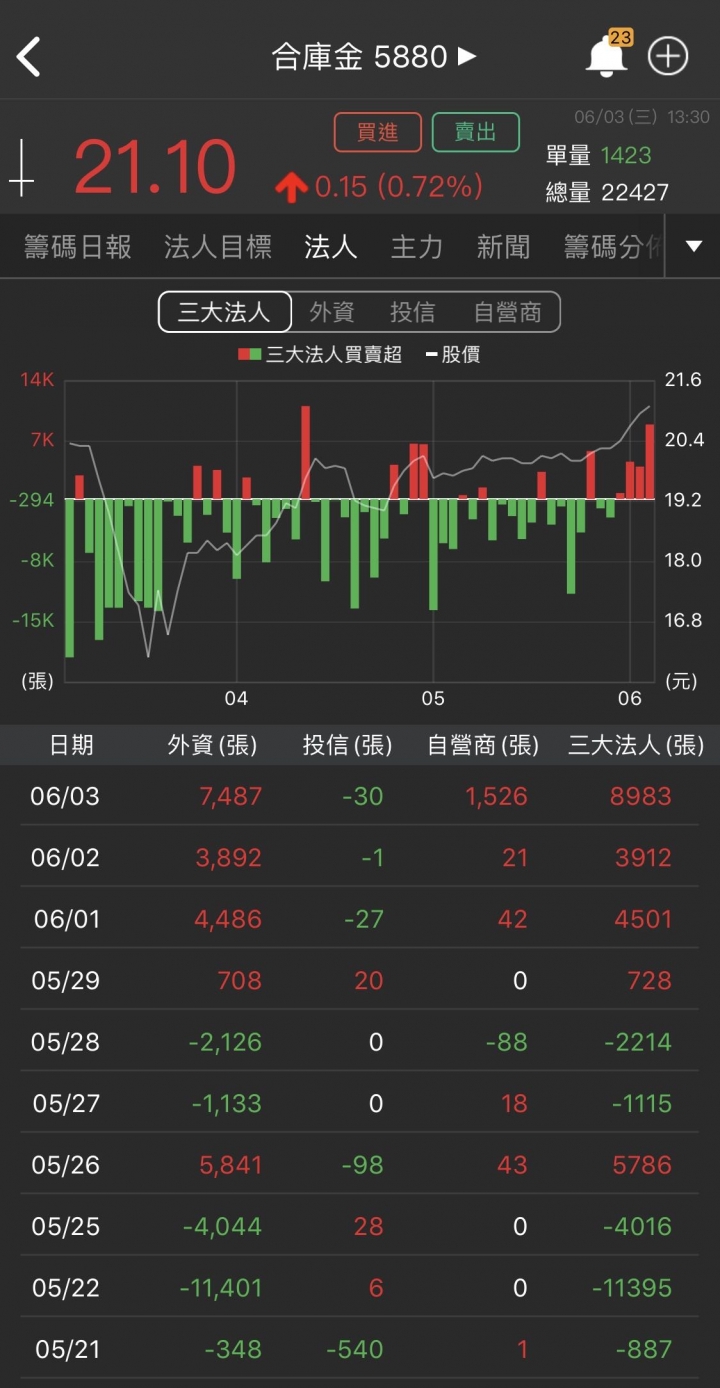
Task: Select the 自營商 segment
Action: tap(507, 312)
